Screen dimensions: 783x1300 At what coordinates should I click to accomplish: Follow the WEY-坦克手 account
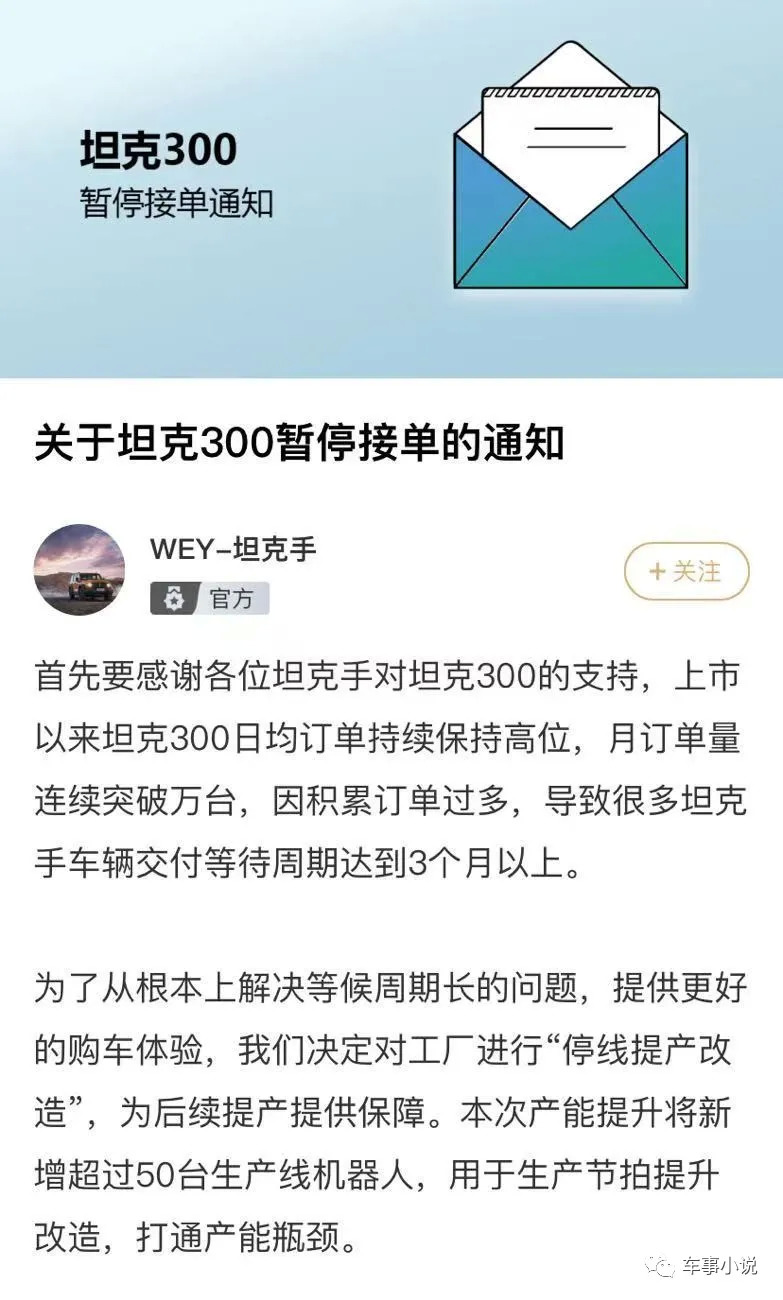[x=685, y=571]
